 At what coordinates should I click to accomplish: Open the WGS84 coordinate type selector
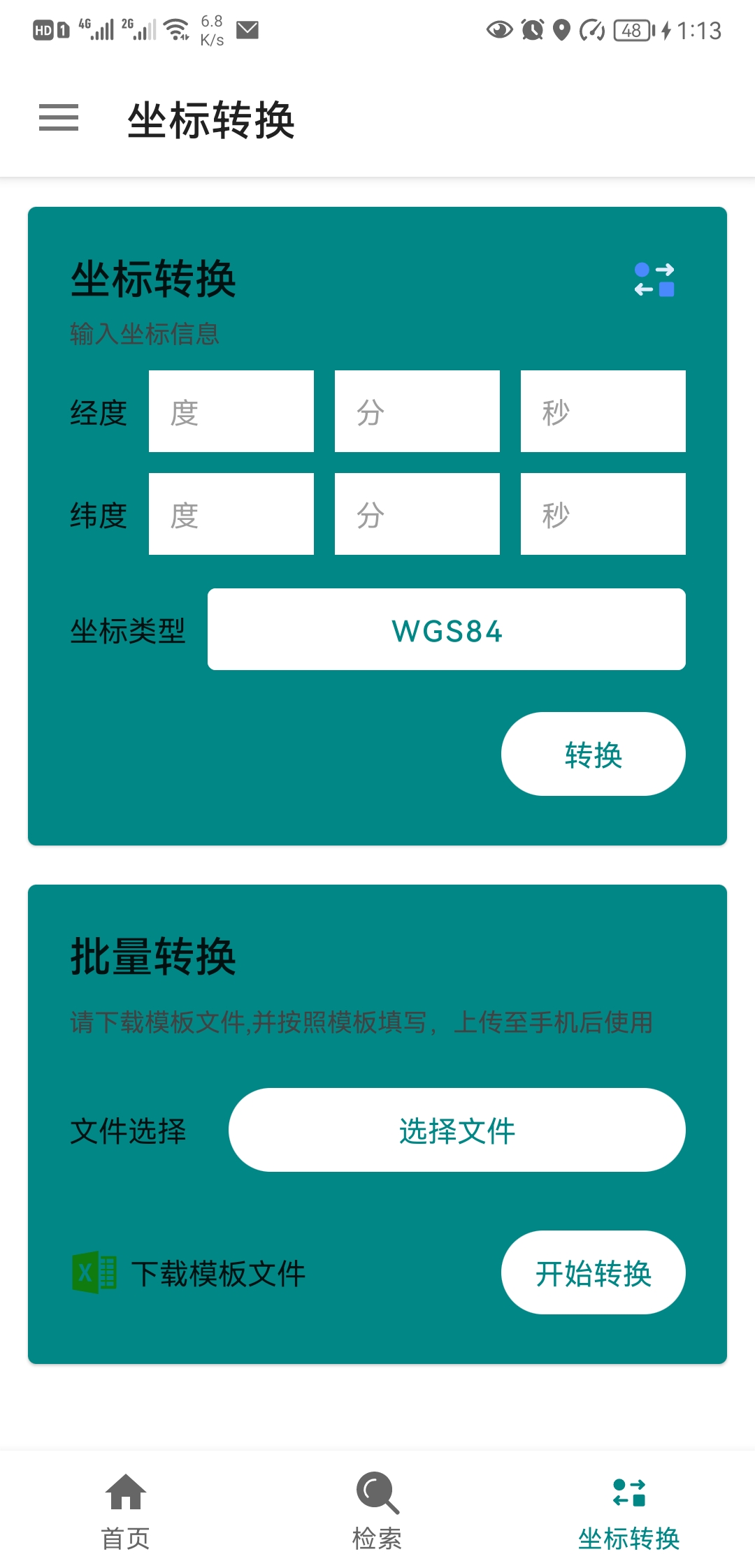pos(446,630)
